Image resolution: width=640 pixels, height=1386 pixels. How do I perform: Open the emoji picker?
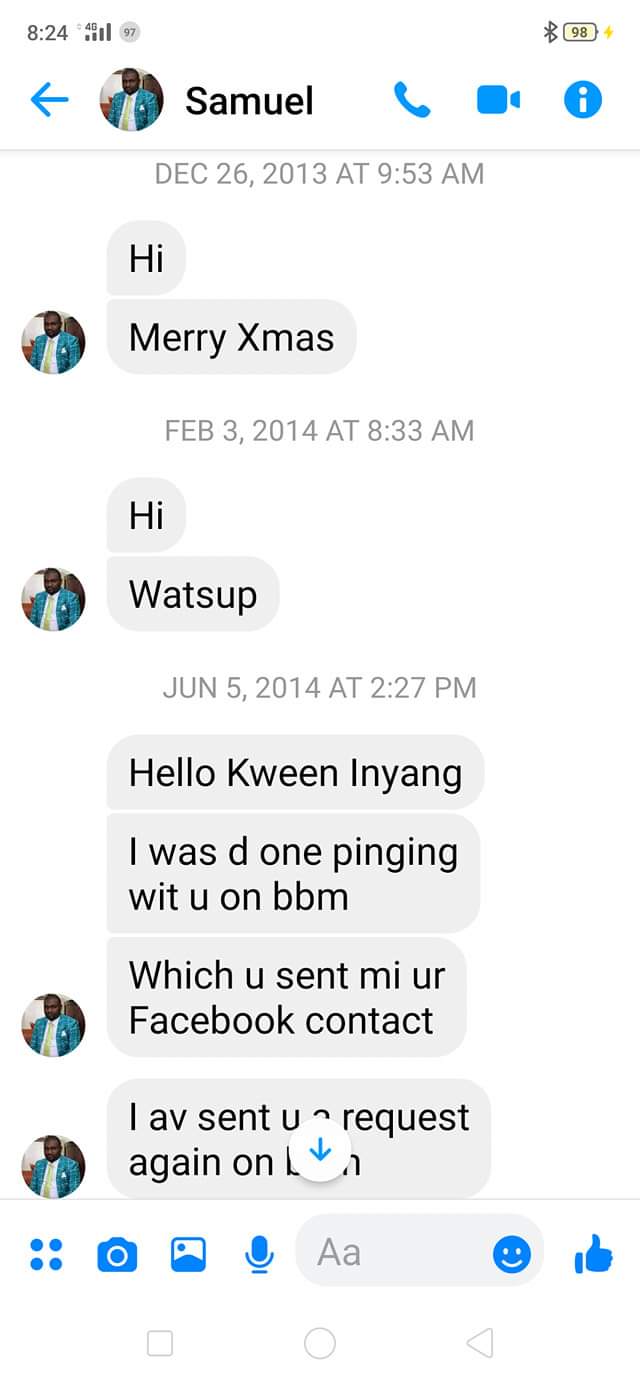512,1255
